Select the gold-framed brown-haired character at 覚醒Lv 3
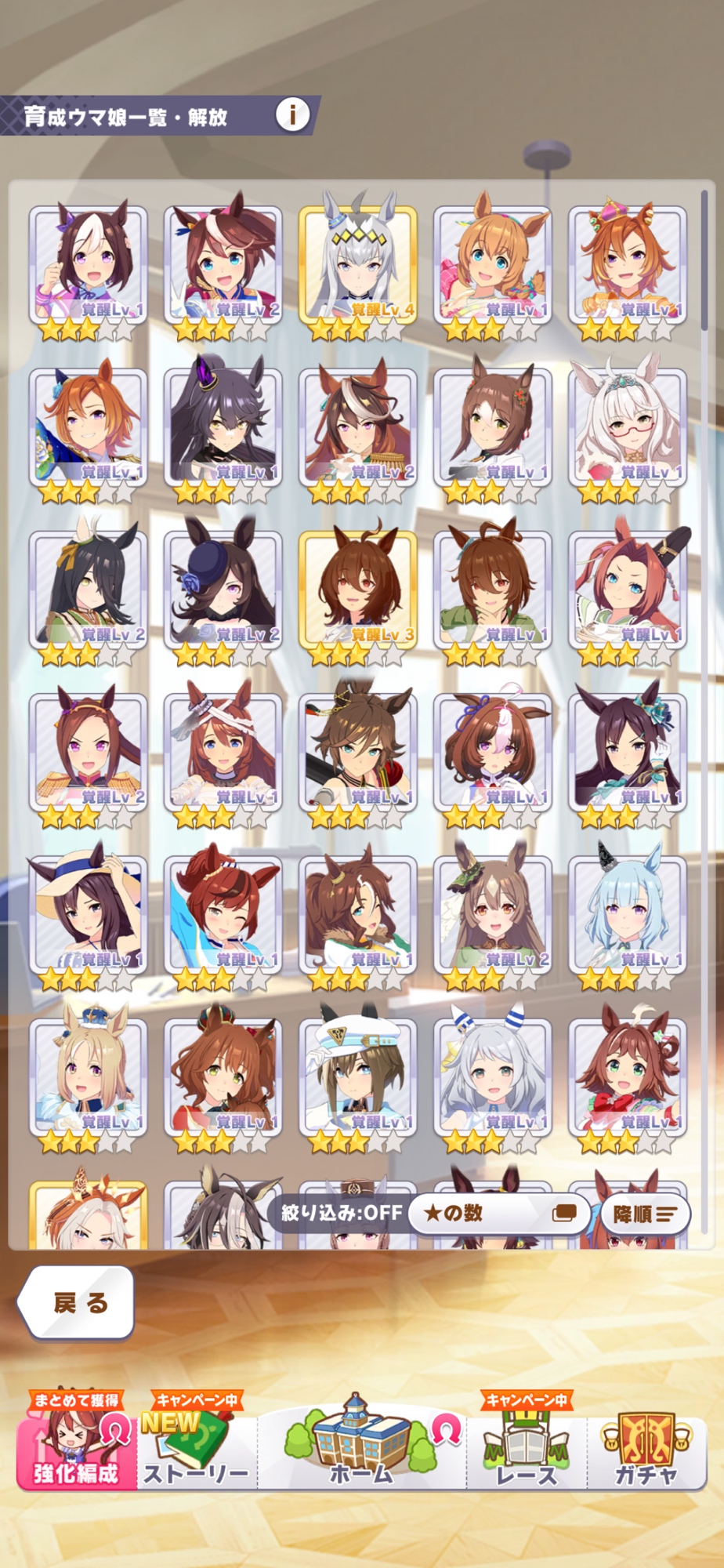724x1568 pixels. coord(358,590)
